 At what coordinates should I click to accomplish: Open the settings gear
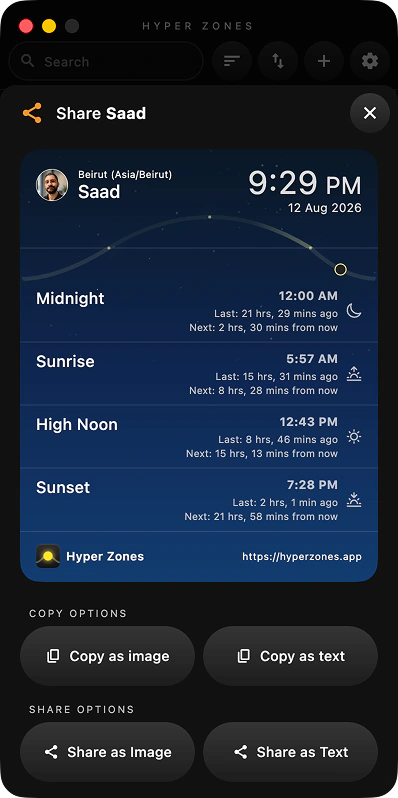click(370, 62)
